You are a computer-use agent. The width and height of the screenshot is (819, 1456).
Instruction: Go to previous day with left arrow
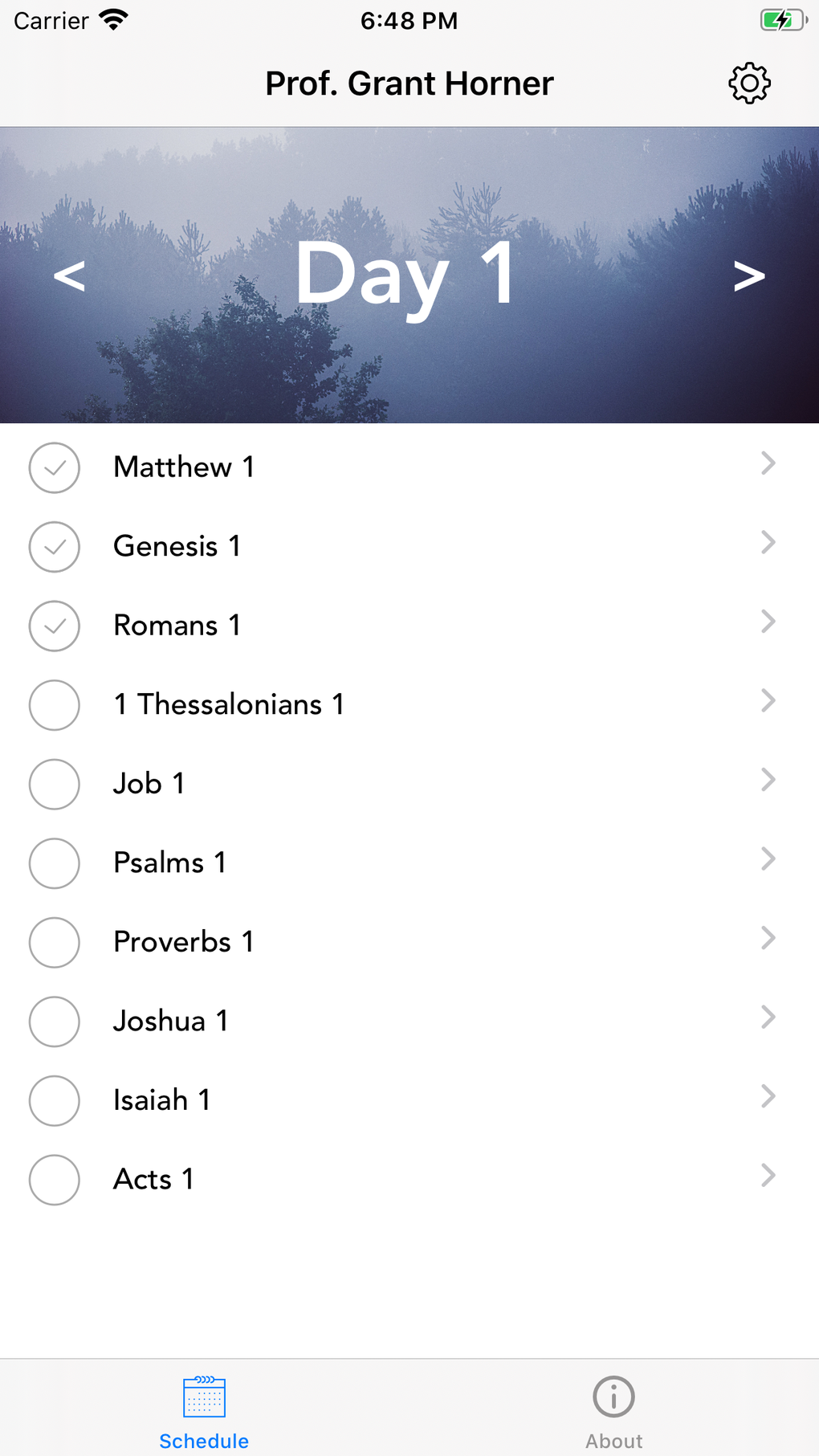(x=70, y=275)
